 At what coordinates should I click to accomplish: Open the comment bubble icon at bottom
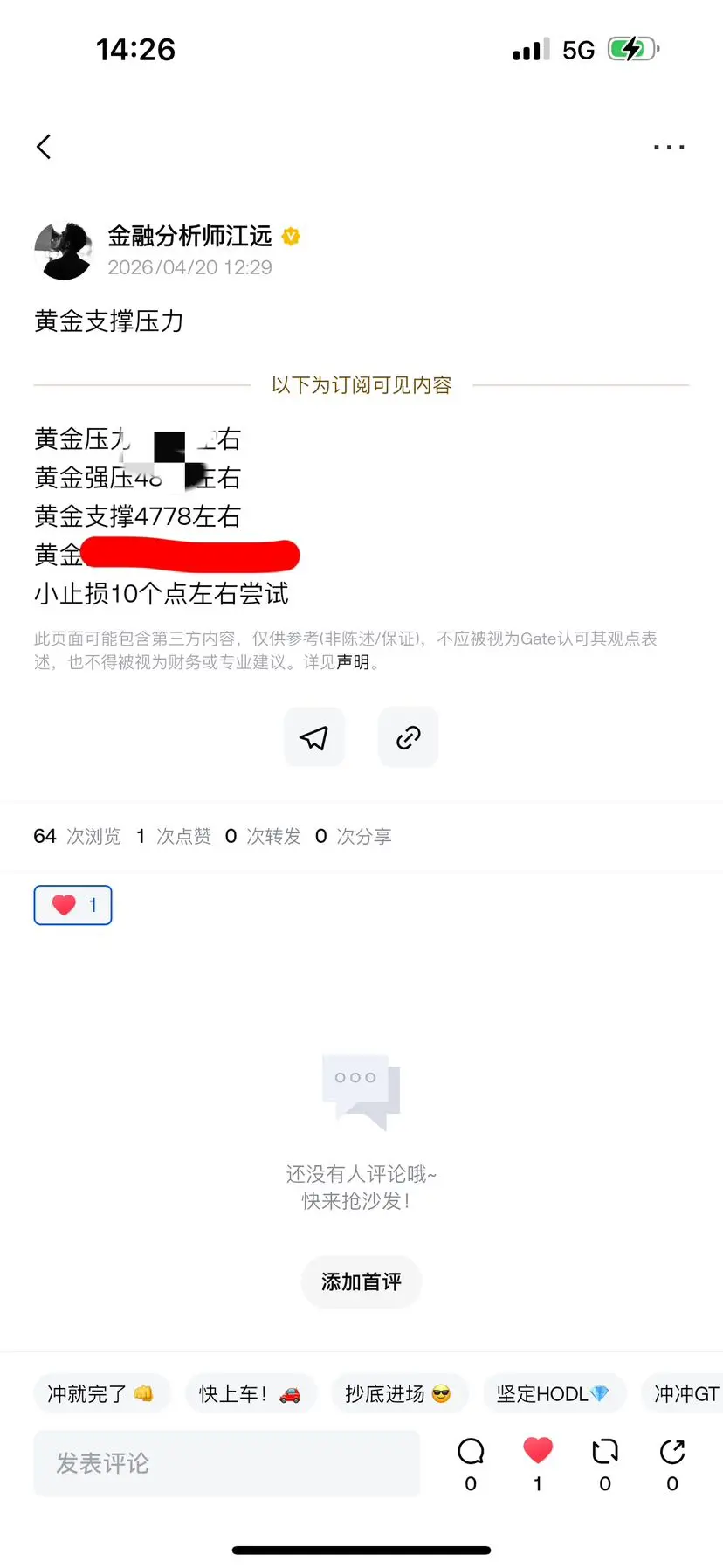click(x=470, y=1452)
